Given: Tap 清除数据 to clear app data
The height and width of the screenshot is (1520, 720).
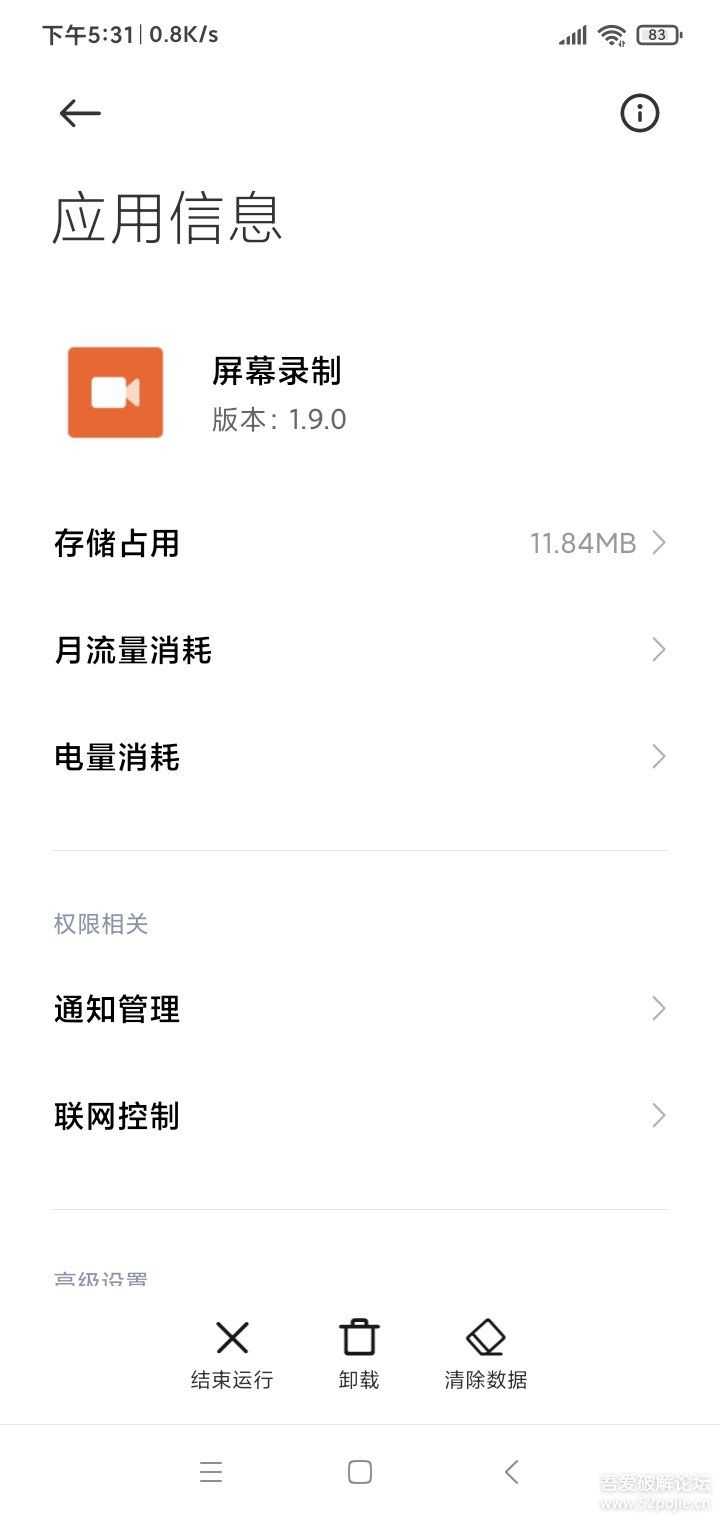Looking at the screenshot, I should tap(485, 1380).
